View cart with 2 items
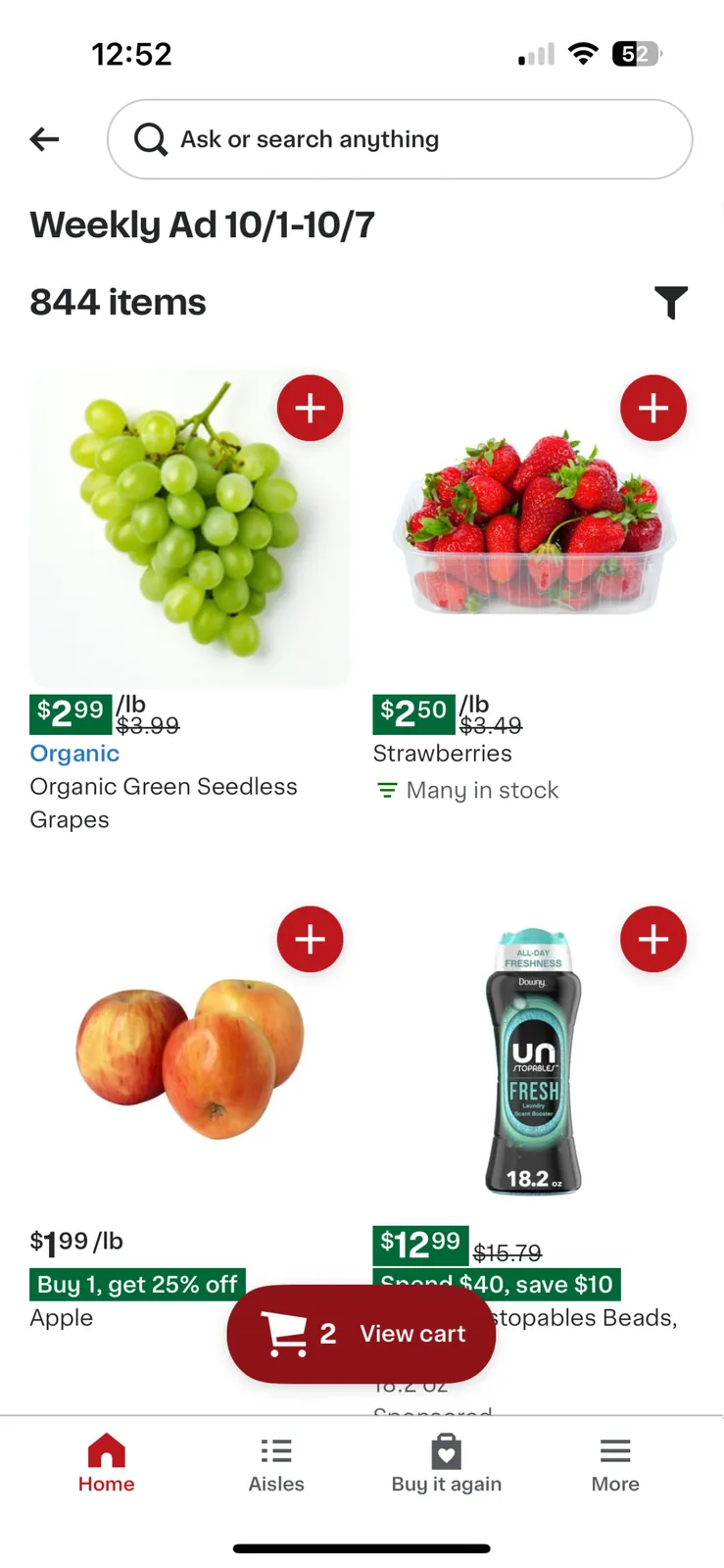 point(362,1334)
